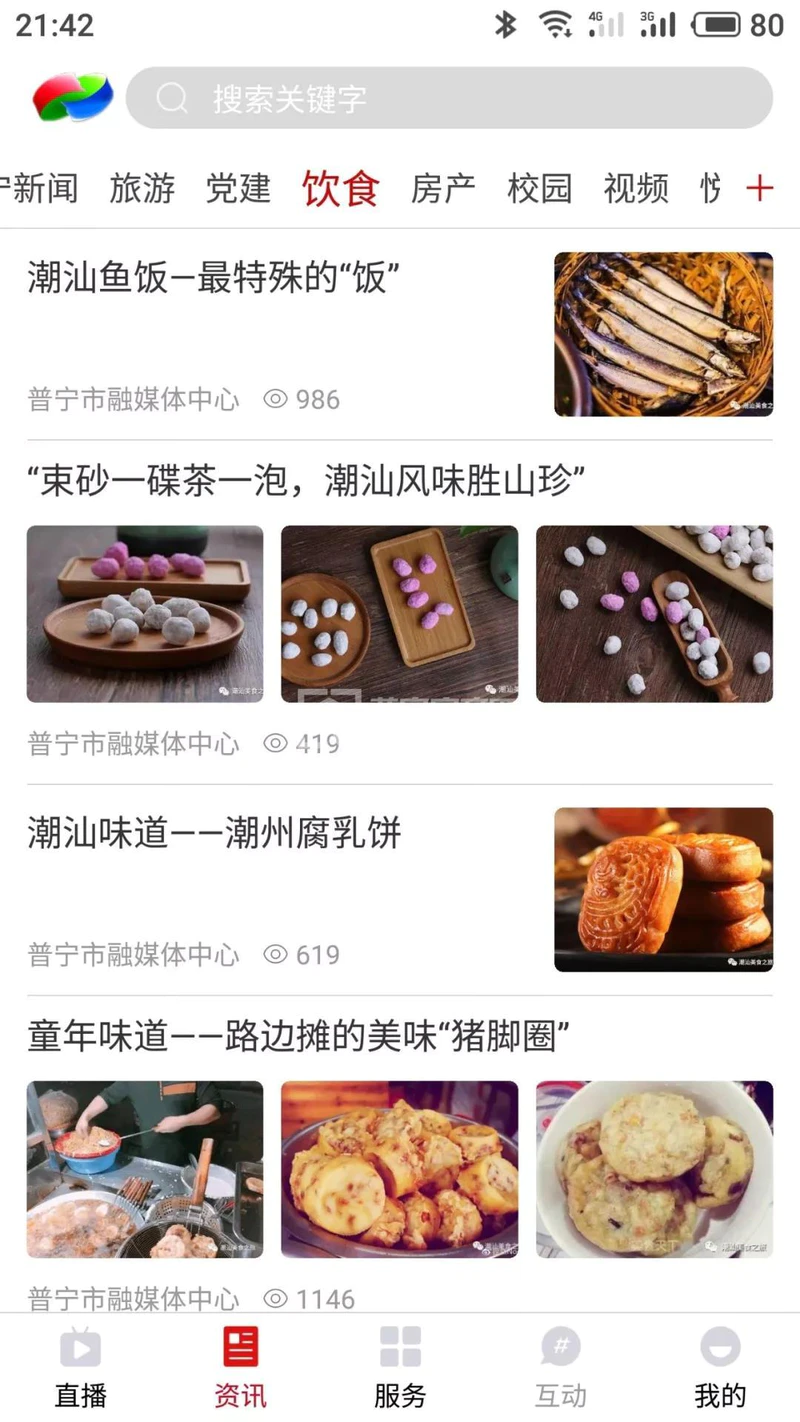Open the 校园 channel tab

(539, 188)
